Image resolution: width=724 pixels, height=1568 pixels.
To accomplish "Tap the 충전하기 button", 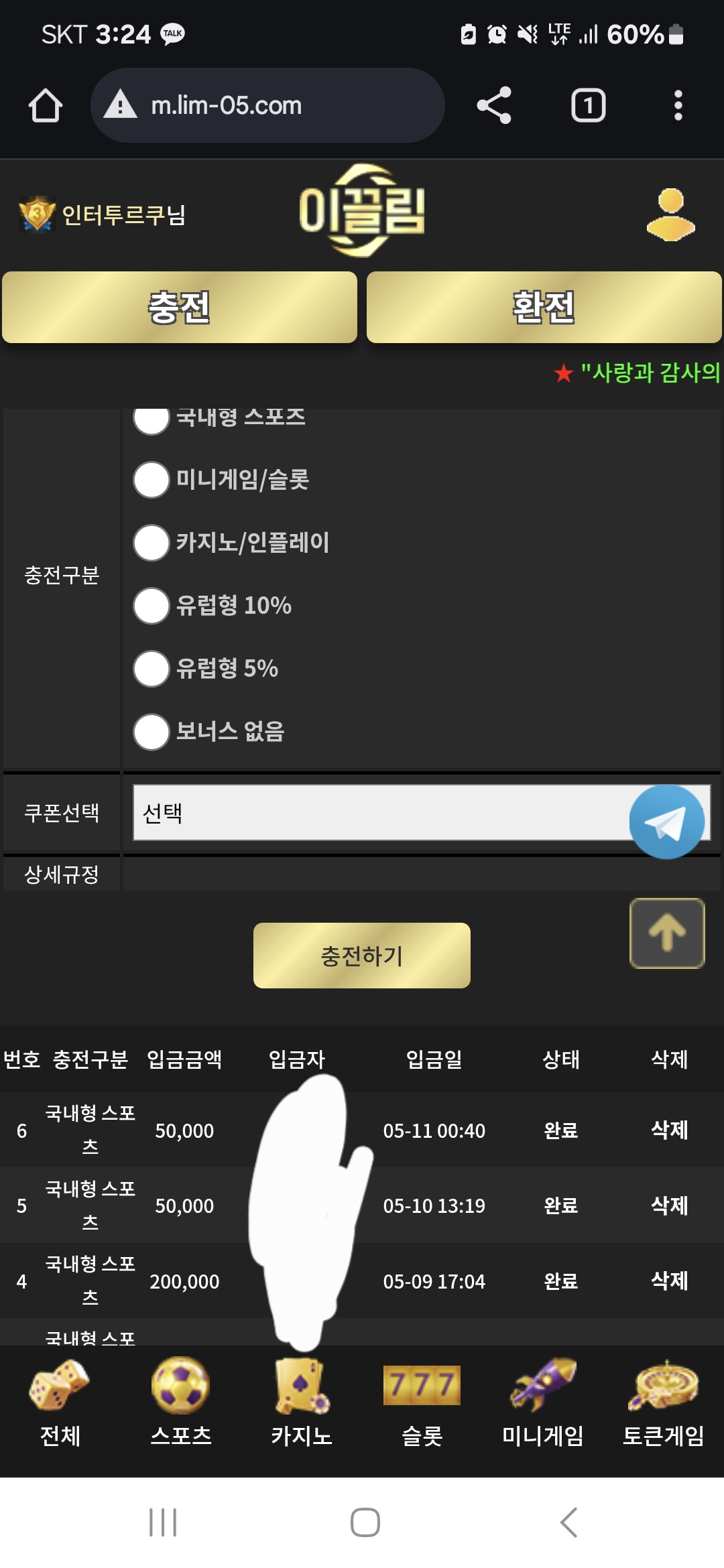I will (x=362, y=956).
